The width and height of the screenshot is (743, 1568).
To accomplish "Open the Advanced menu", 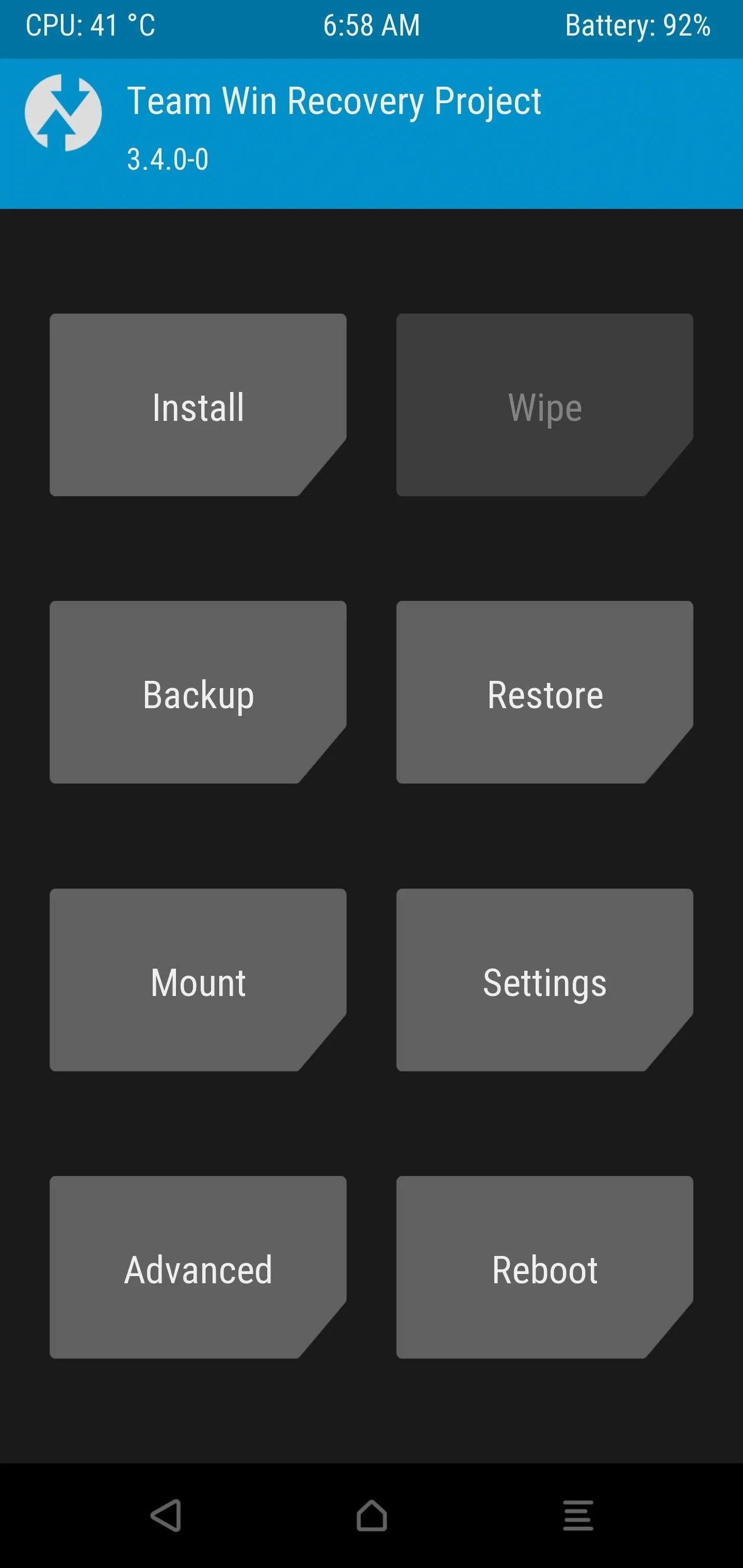I will (198, 1267).
